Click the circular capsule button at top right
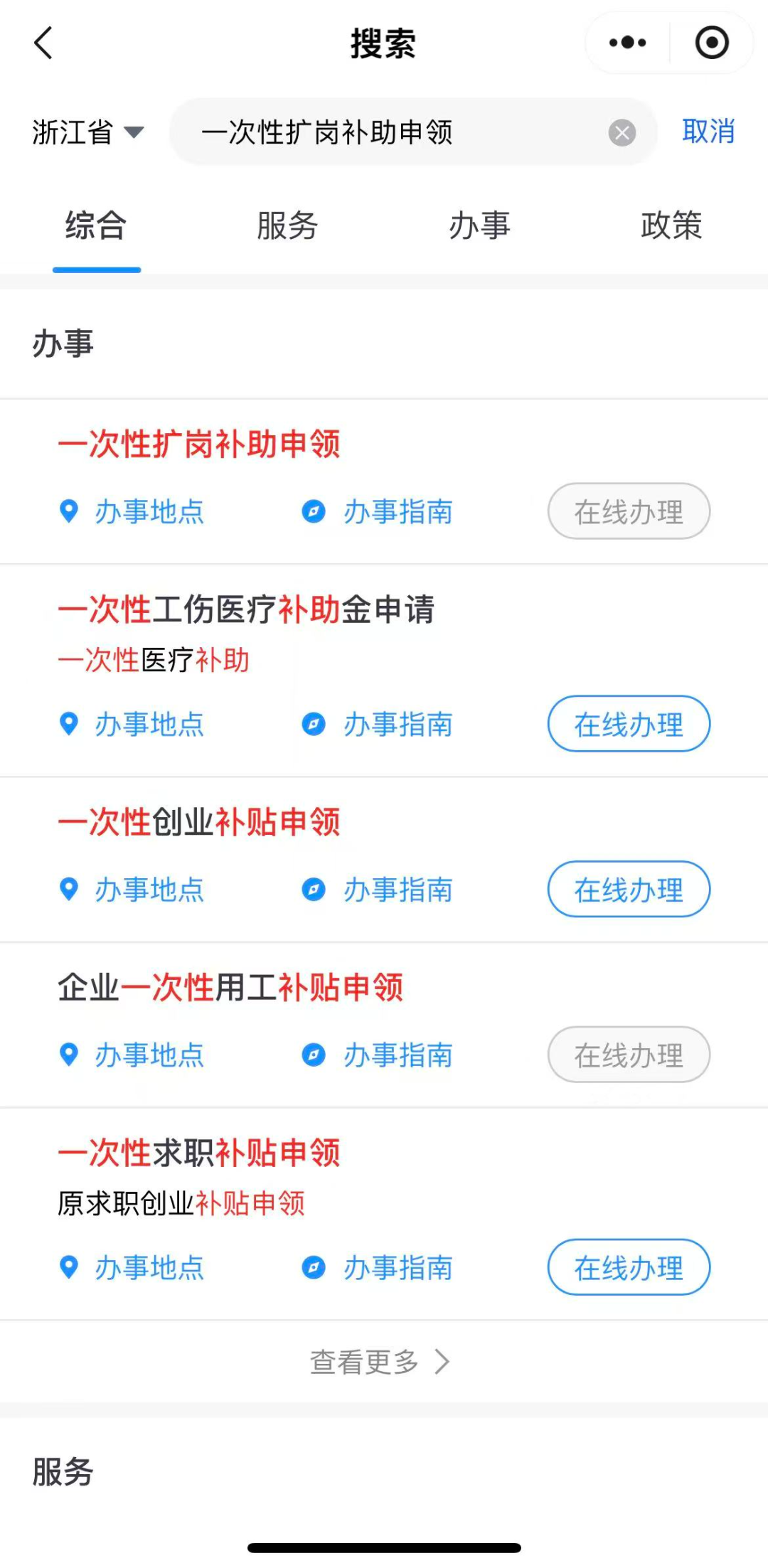The image size is (768, 1568). coord(709,43)
